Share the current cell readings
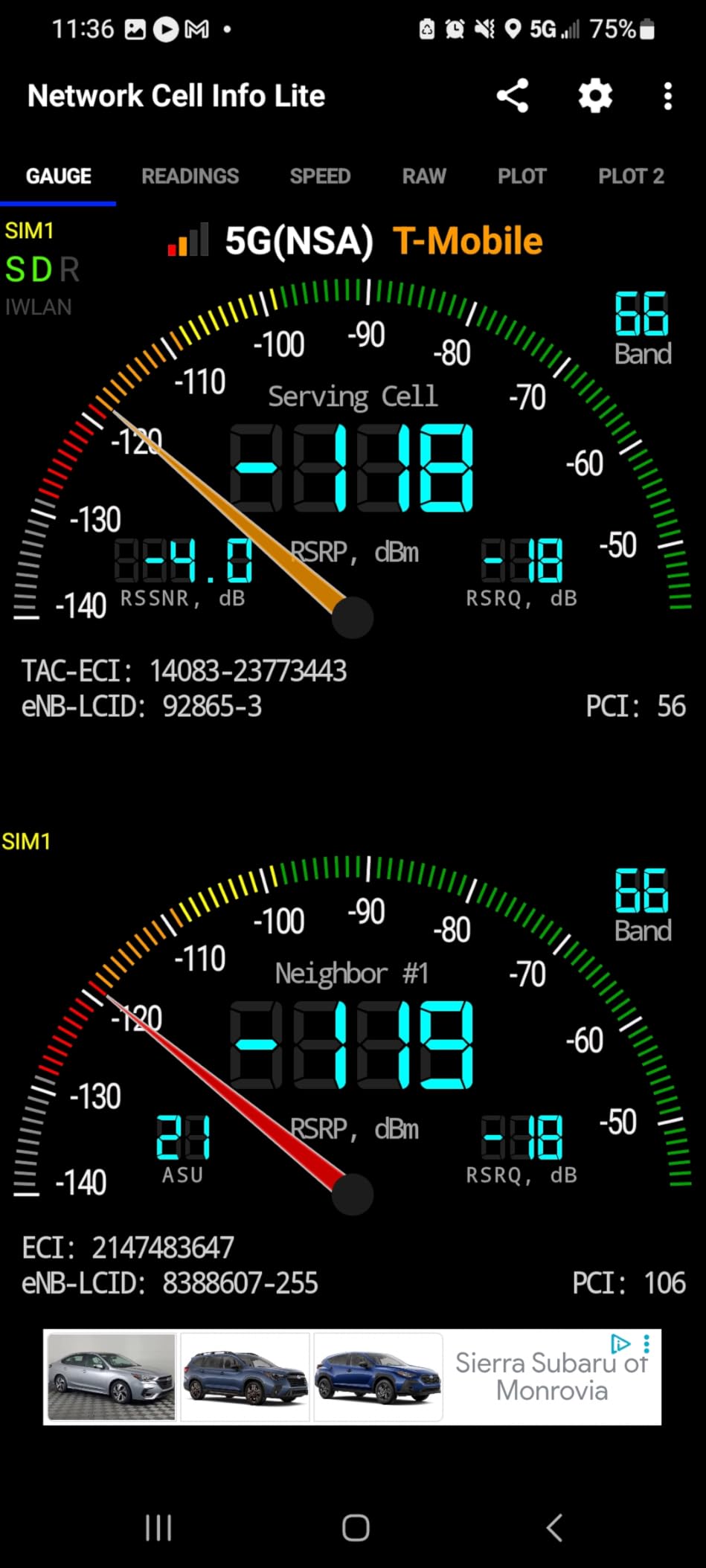 pyautogui.click(x=513, y=96)
